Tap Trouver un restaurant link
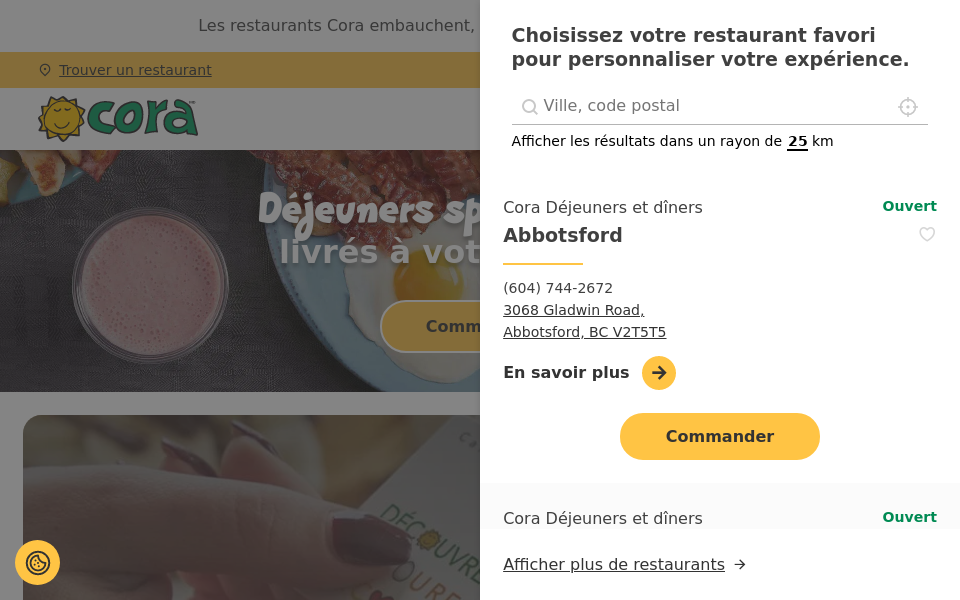 point(135,70)
